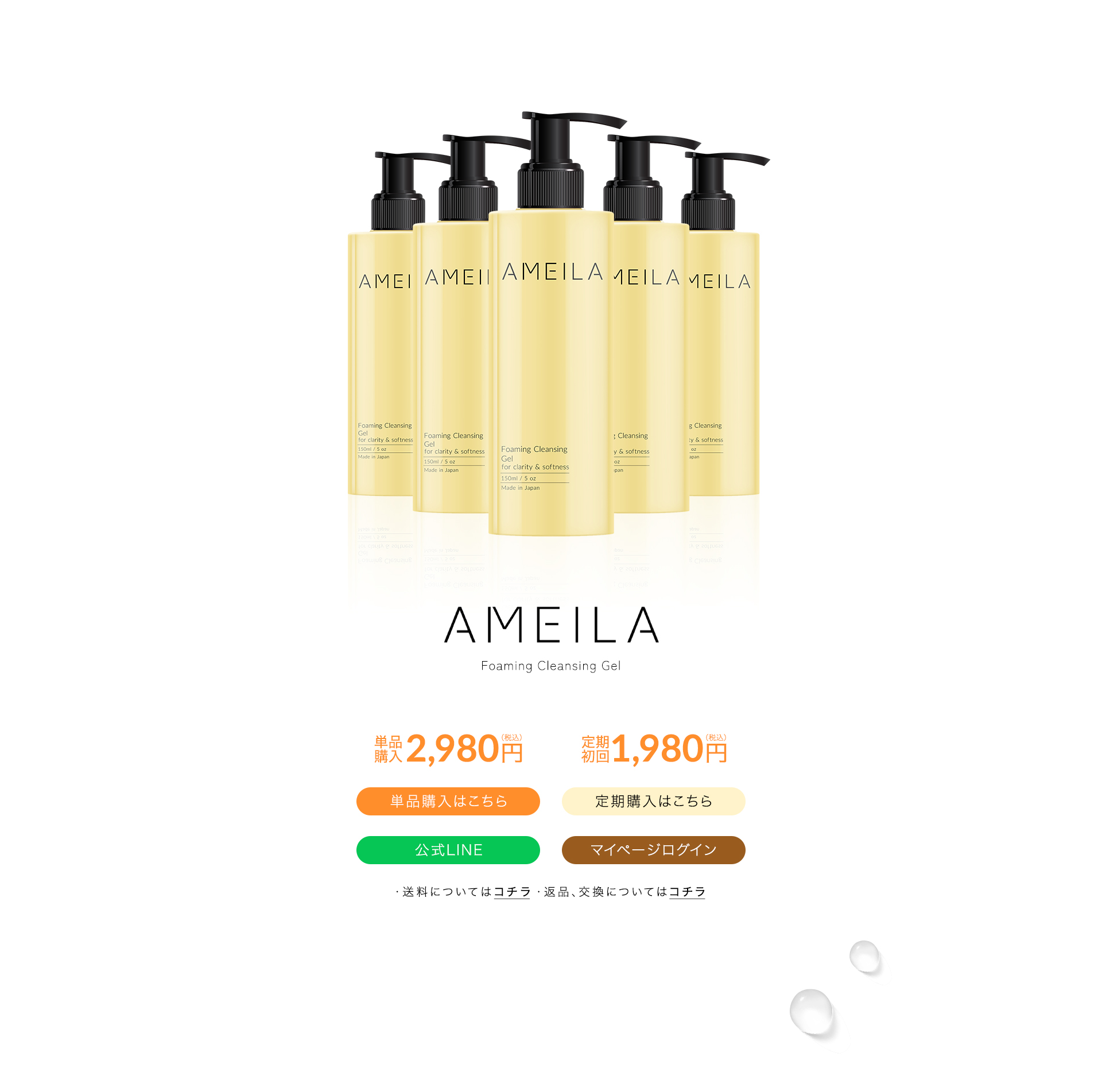1102x1092 pixels.
Task: Open the 送料 コチラ link
Action: 511,892
